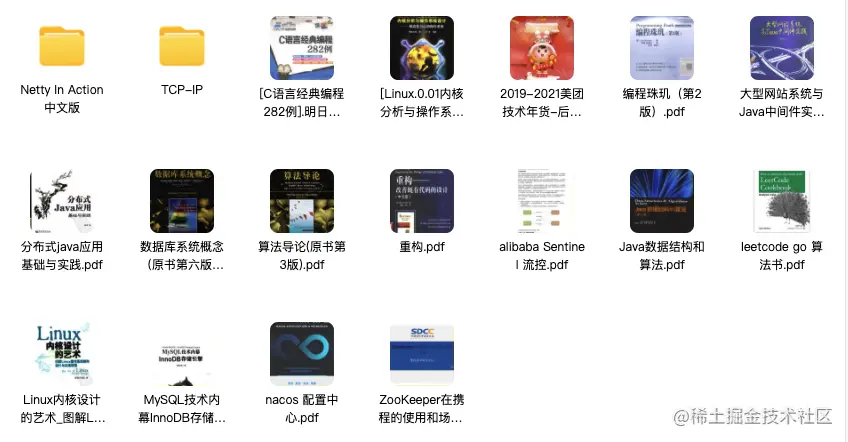
Task: Open 数据库系统概念 book file
Action: click(182, 201)
